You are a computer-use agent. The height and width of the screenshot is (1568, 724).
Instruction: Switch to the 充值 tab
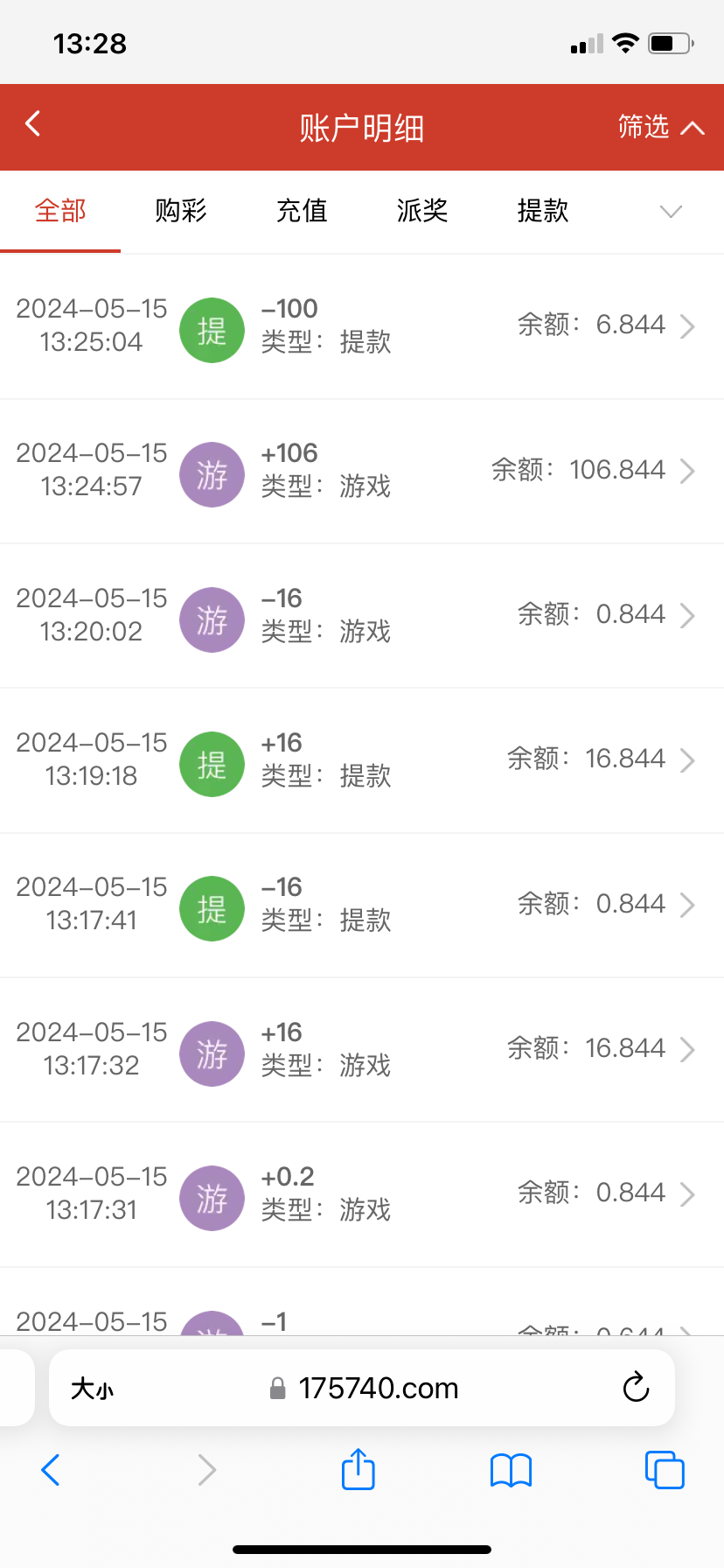[x=301, y=211]
